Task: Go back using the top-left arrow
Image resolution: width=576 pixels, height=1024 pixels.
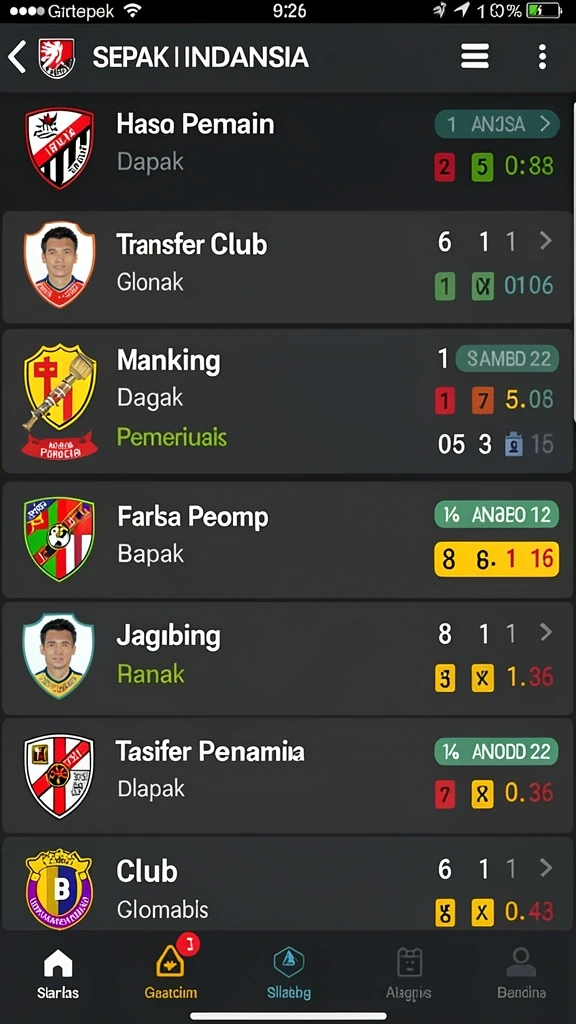Action: click(x=17, y=57)
